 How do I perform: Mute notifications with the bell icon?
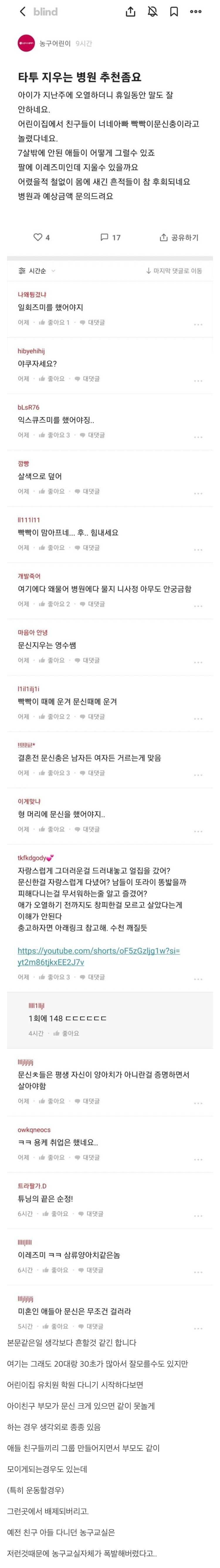point(152,12)
